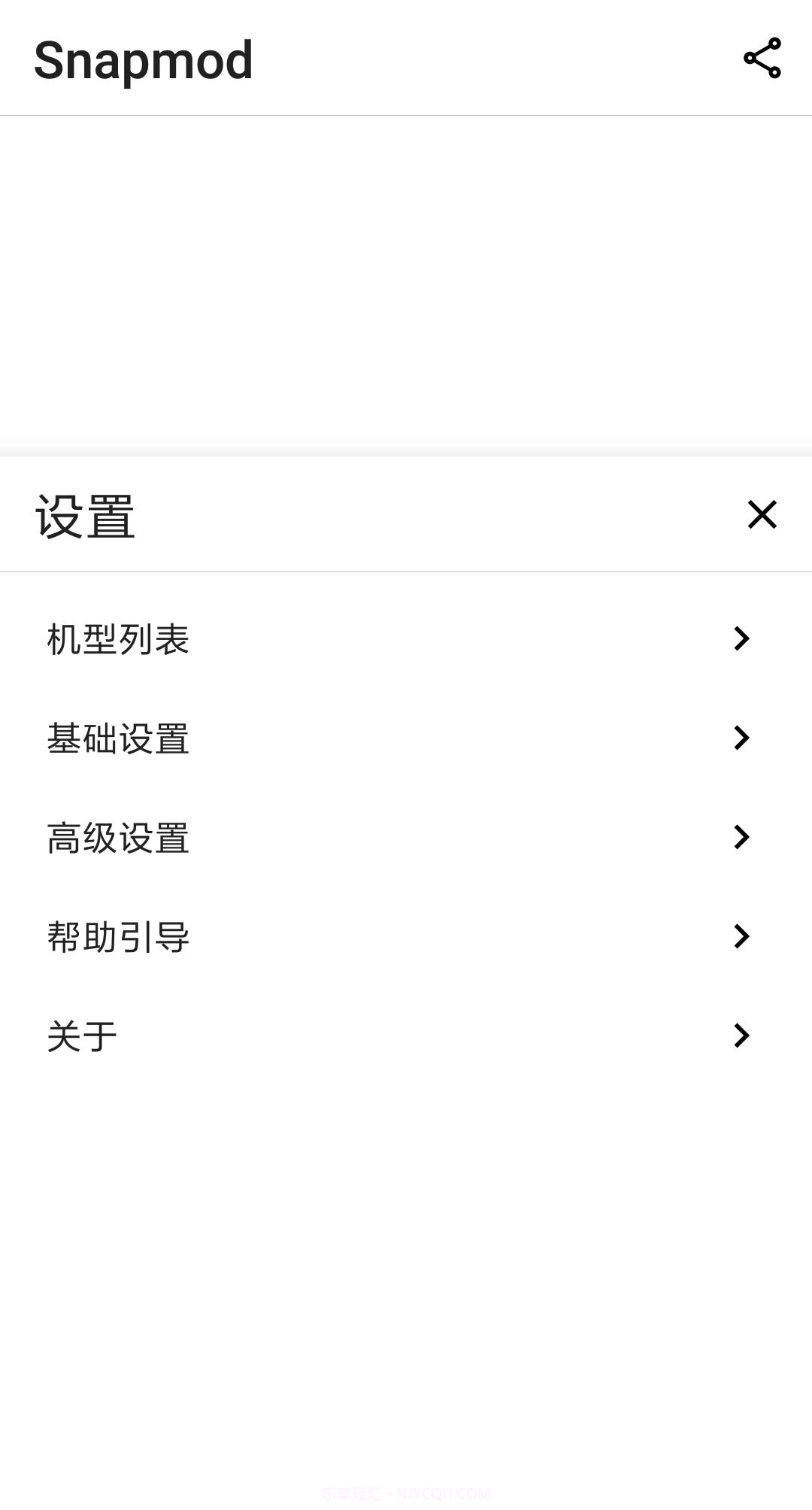Dismiss the settings sheet with the X icon
Screen dimensions: 812x1510
761,514
